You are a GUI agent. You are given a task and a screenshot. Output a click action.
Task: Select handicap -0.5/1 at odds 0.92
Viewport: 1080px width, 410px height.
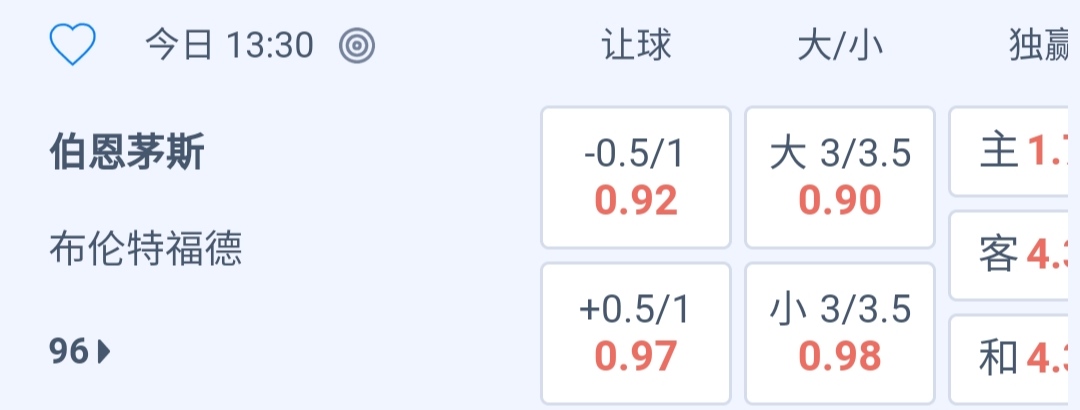pyautogui.click(x=636, y=178)
